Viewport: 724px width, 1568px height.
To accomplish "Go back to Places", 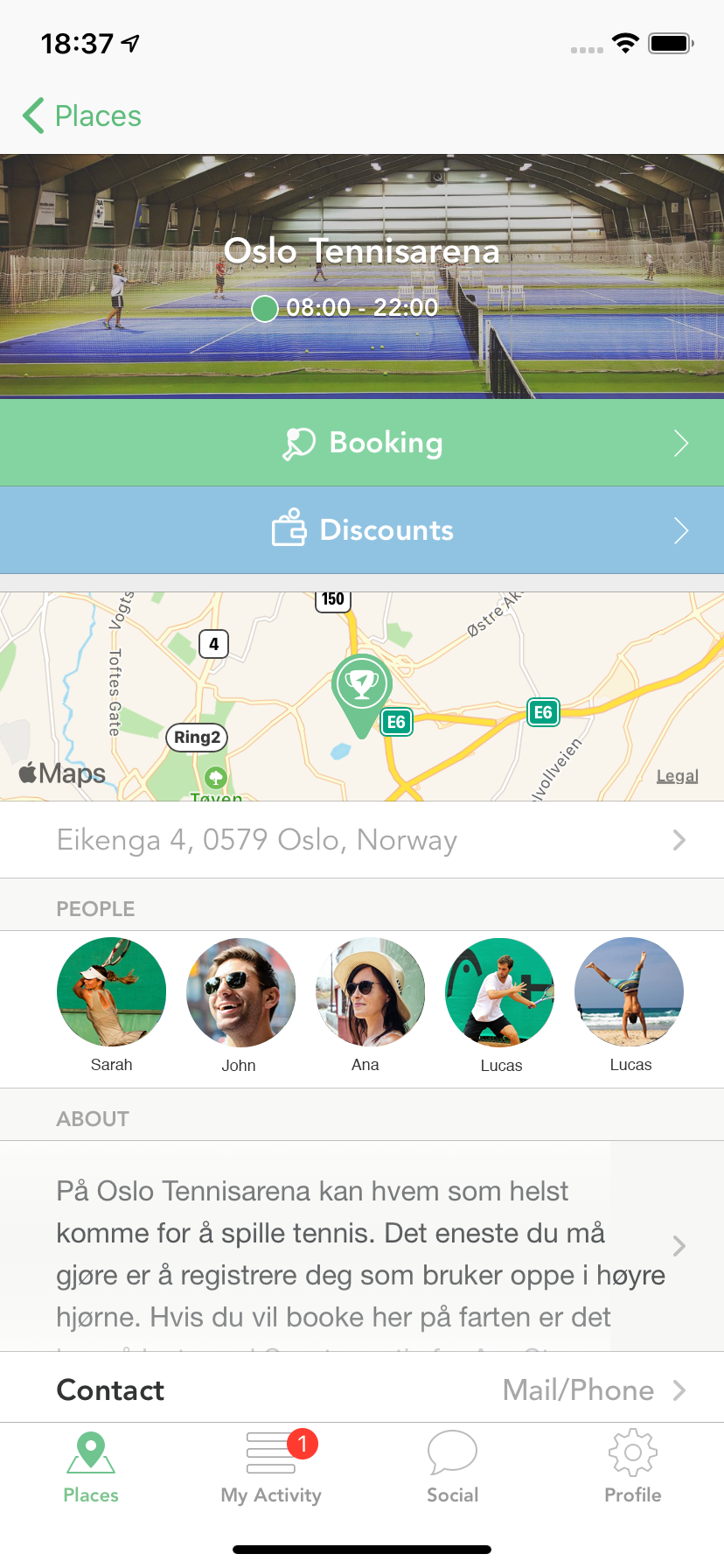I will [x=82, y=115].
